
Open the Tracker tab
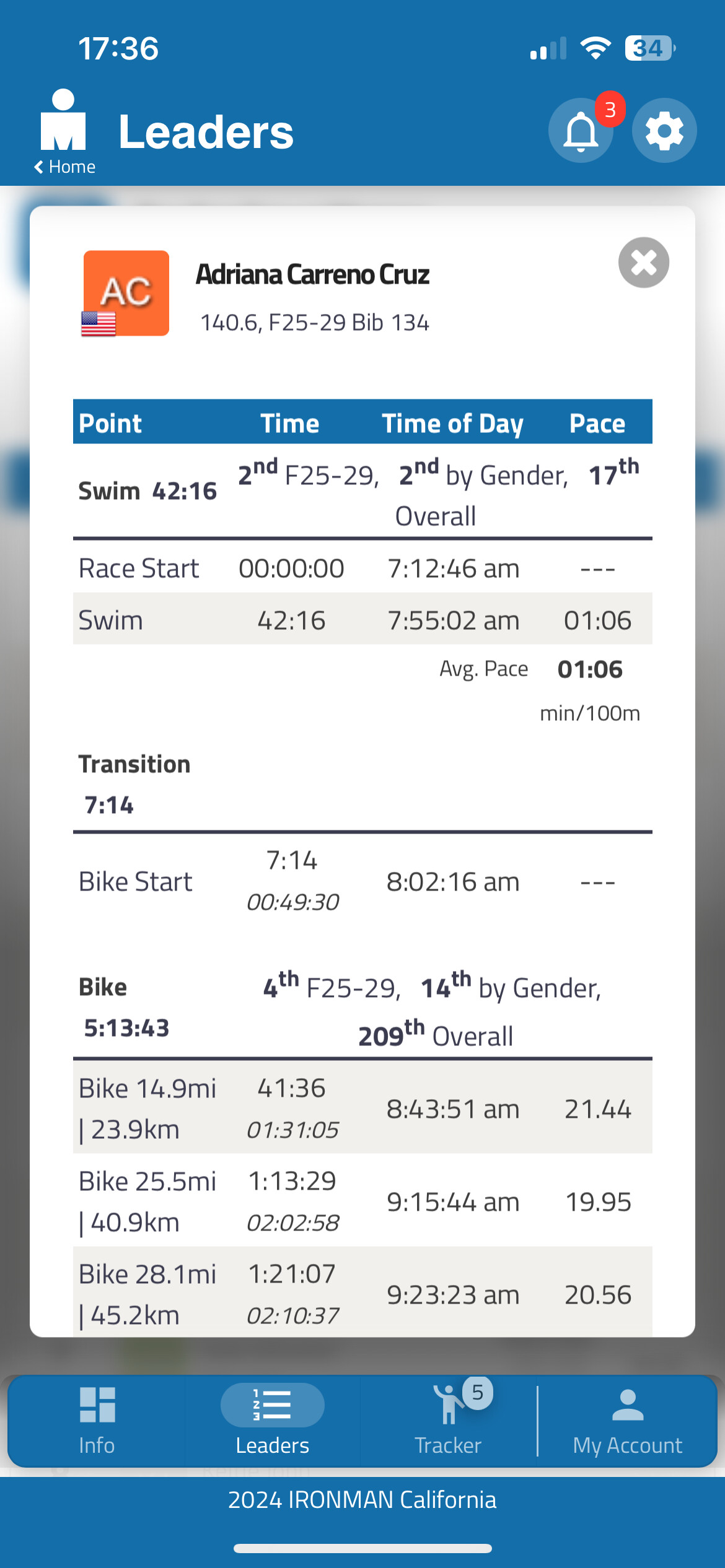click(x=448, y=1421)
